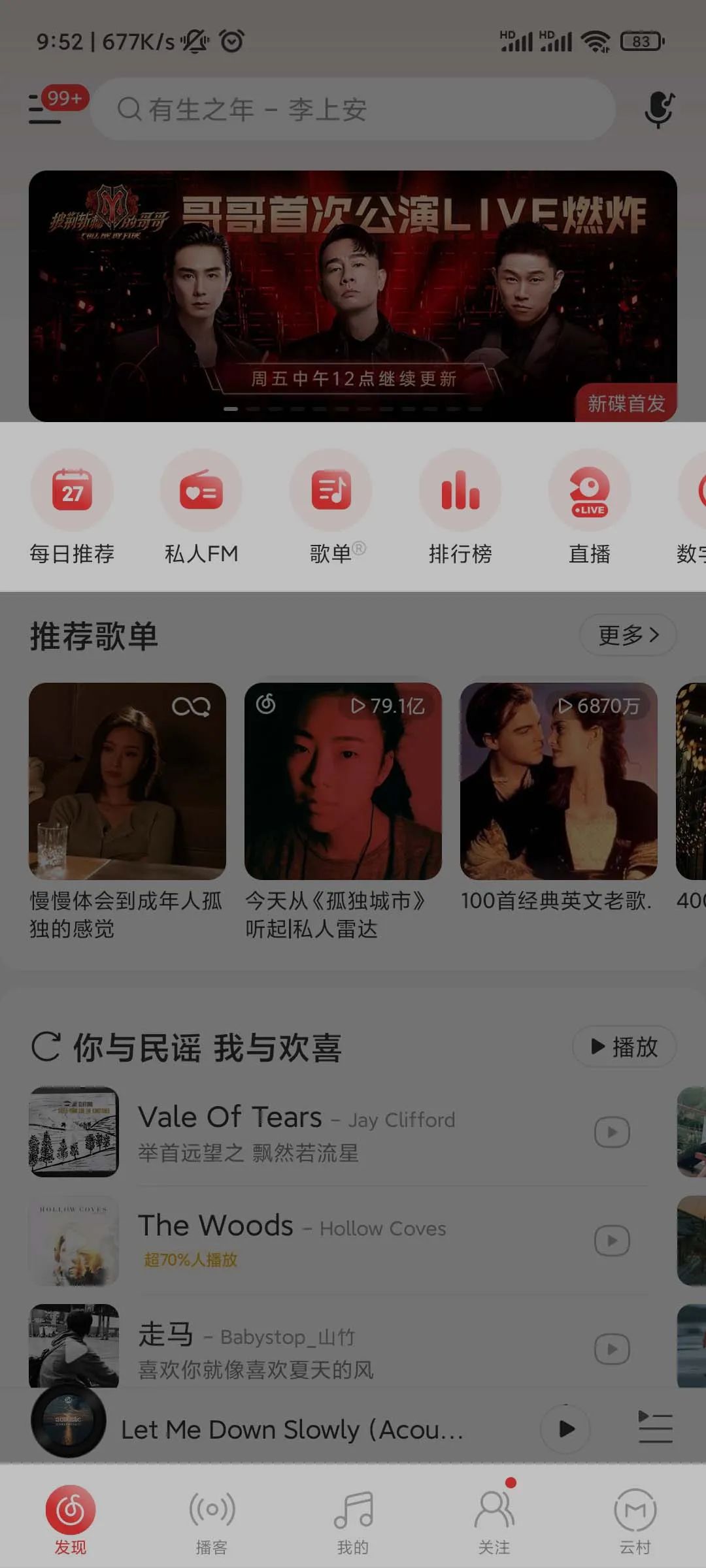
Task: Open the 哥哥首次公演LIVE banner
Action: (353, 295)
